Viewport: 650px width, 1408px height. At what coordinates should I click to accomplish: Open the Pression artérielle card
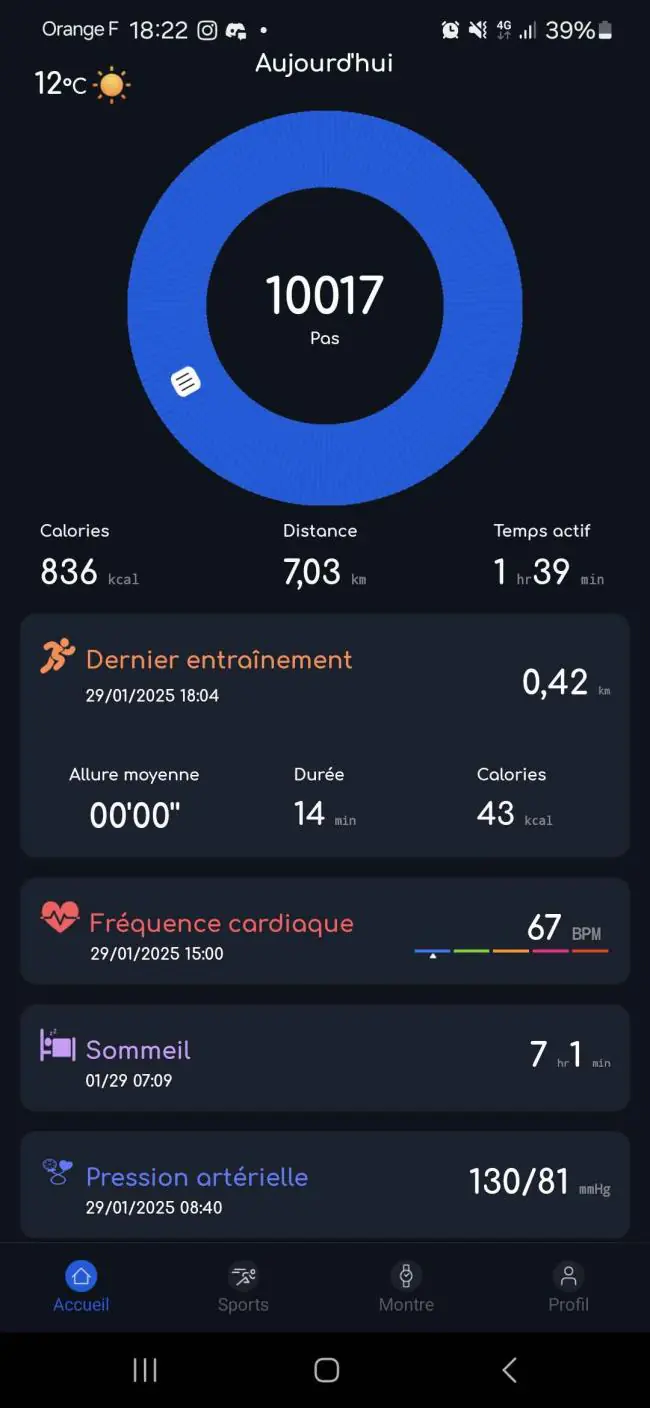(x=325, y=1185)
